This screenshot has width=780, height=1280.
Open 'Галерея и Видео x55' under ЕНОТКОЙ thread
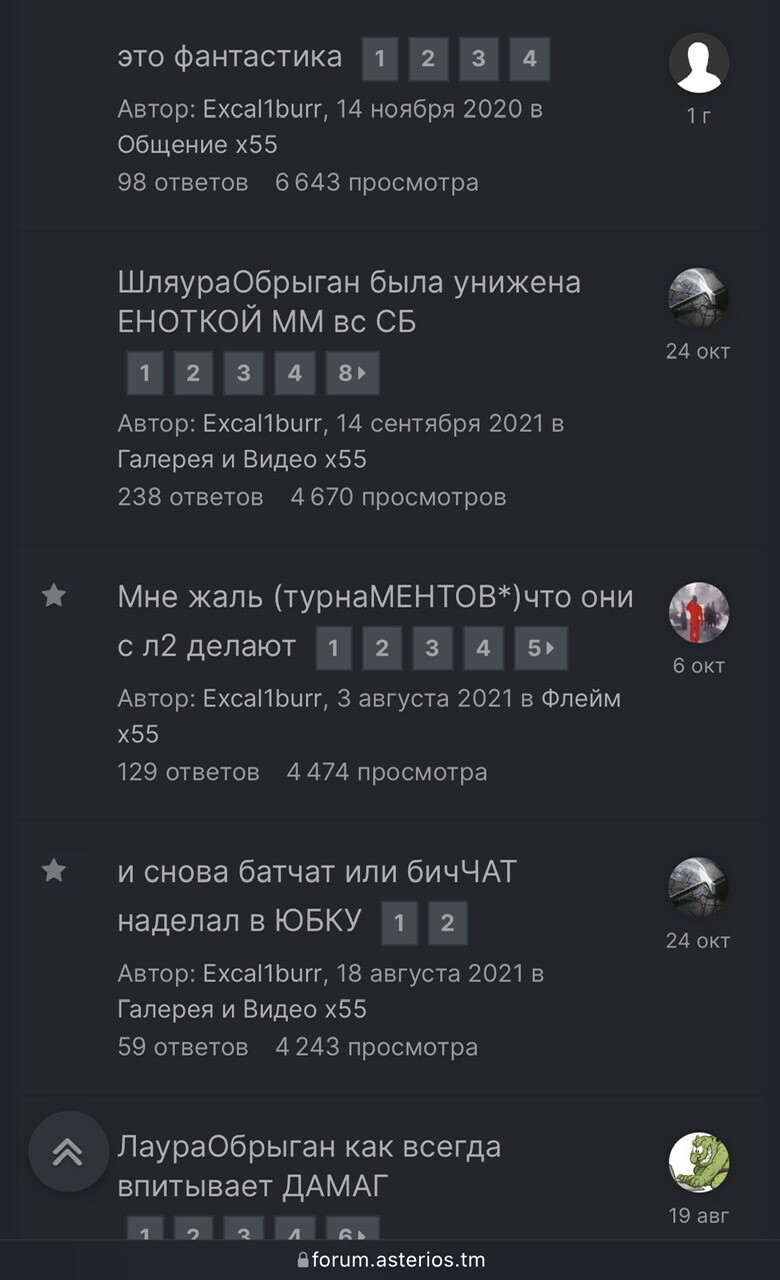coord(242,460)
